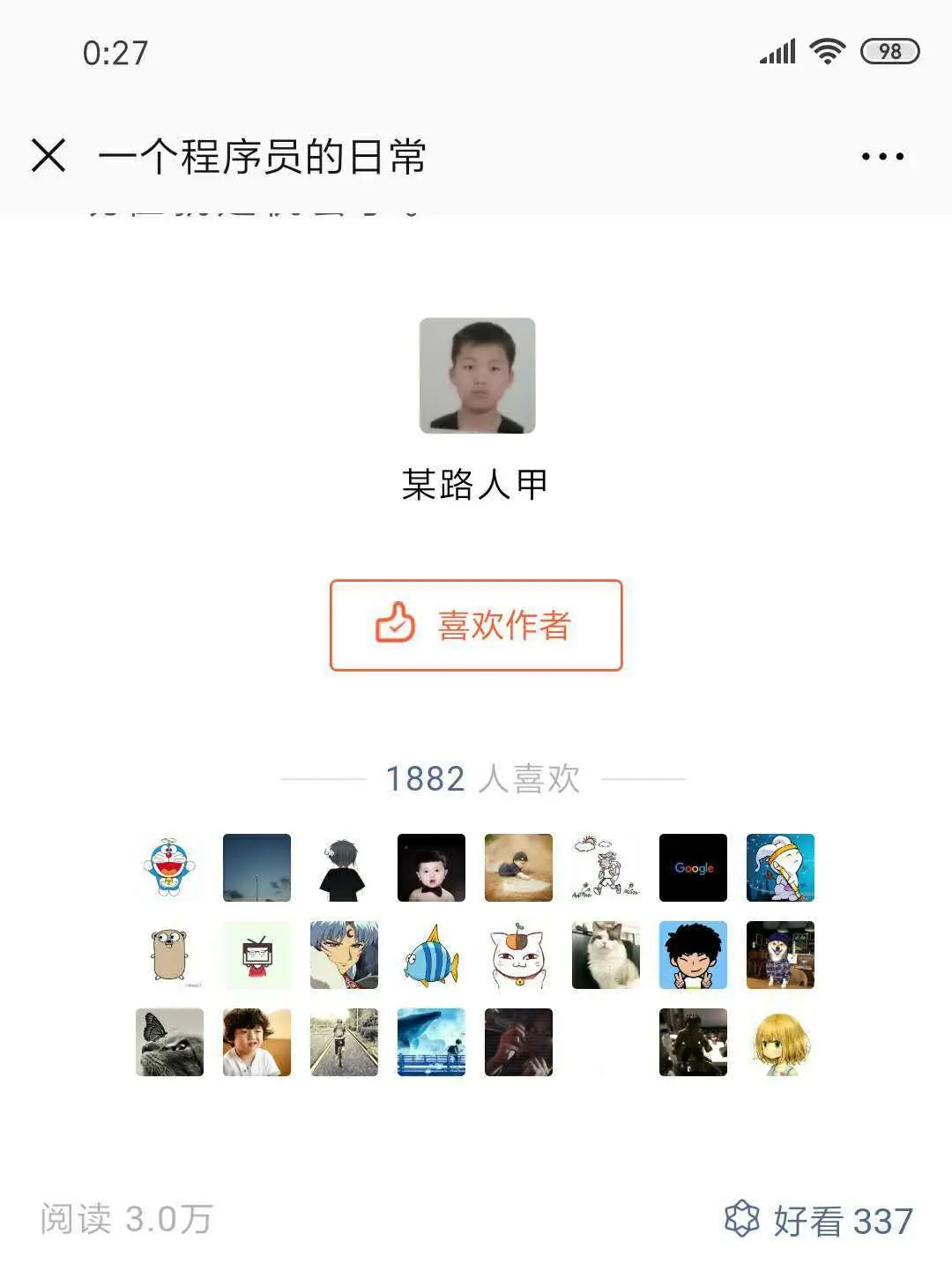Screen dimensions: 952x1286
Task: Open the blonde anime girl avatar
Action: pos(780,1042)
